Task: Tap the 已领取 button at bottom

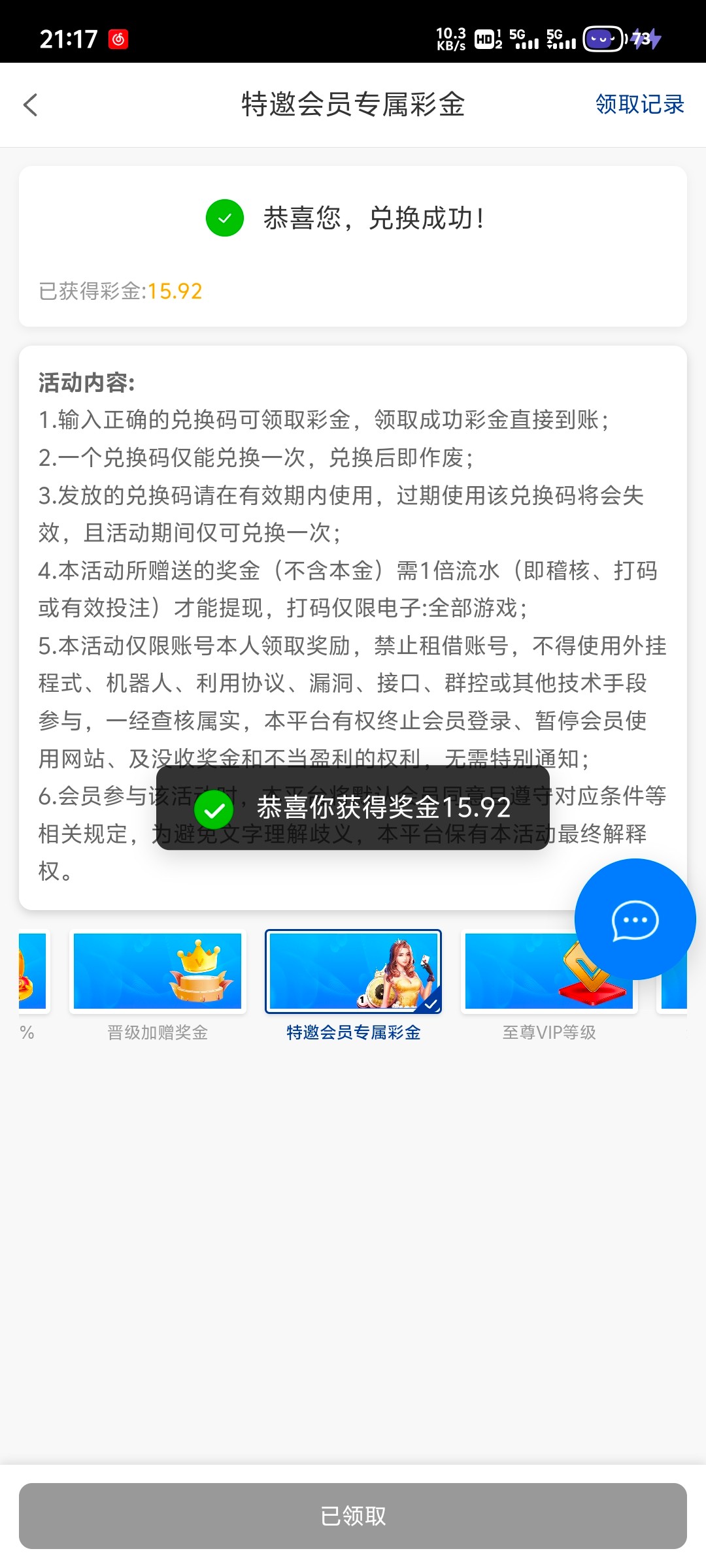Action: pyautogui.click(x=353, y=1516)
